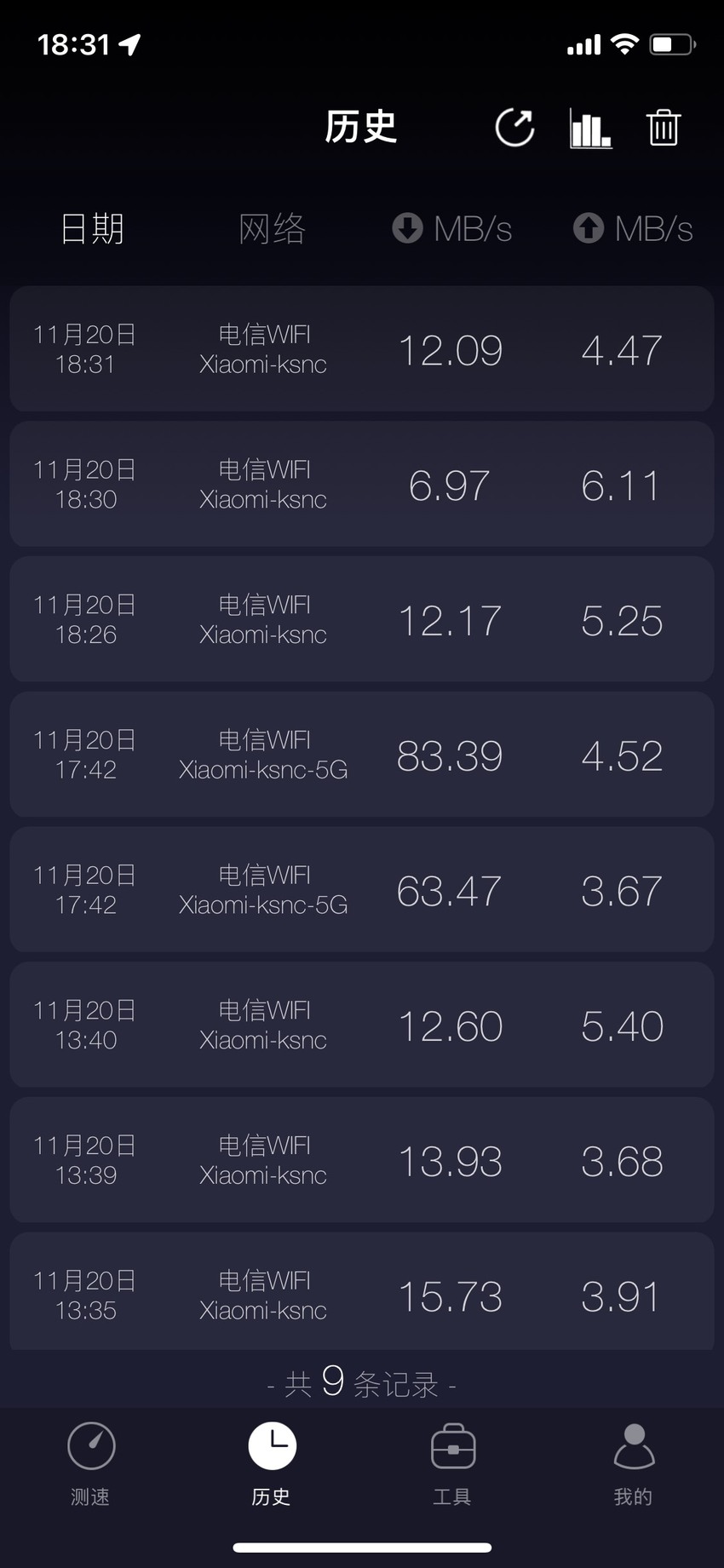Open the 13:39 record with 13.93 download
This screenshot has height=1568, width=724.
(362, 1160)
